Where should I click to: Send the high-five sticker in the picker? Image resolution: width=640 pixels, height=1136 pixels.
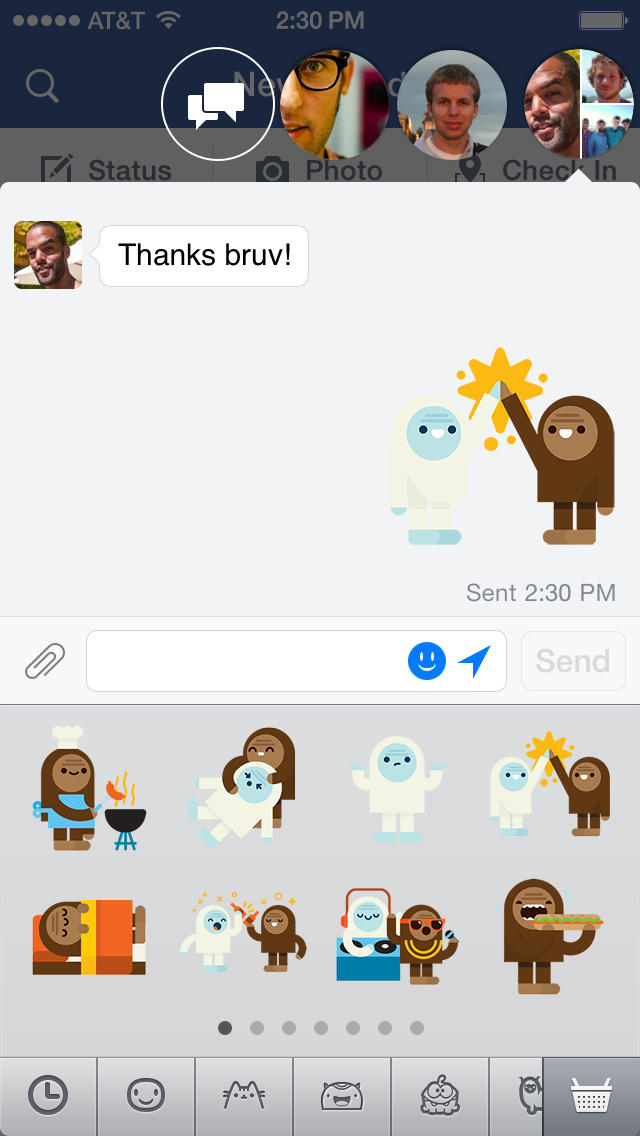[551, 785]
